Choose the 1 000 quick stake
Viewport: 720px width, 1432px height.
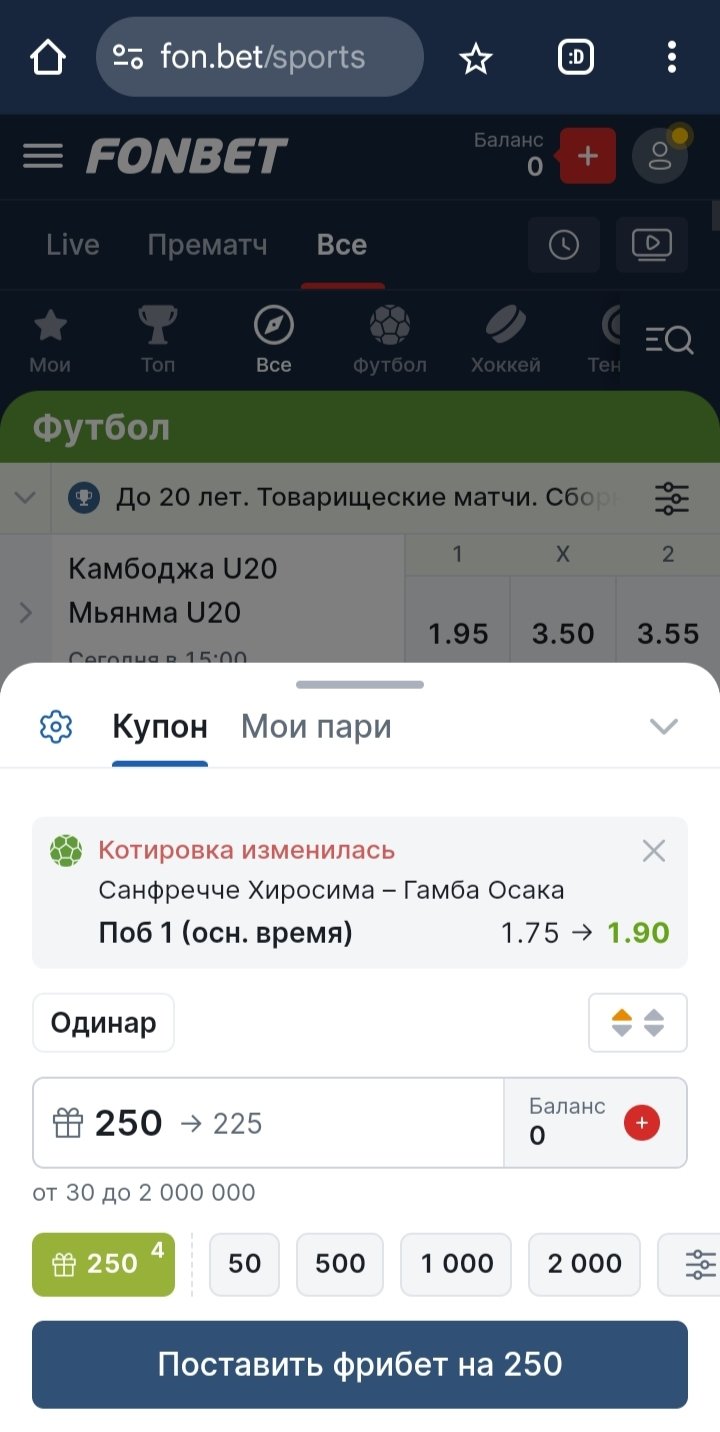456,1263
